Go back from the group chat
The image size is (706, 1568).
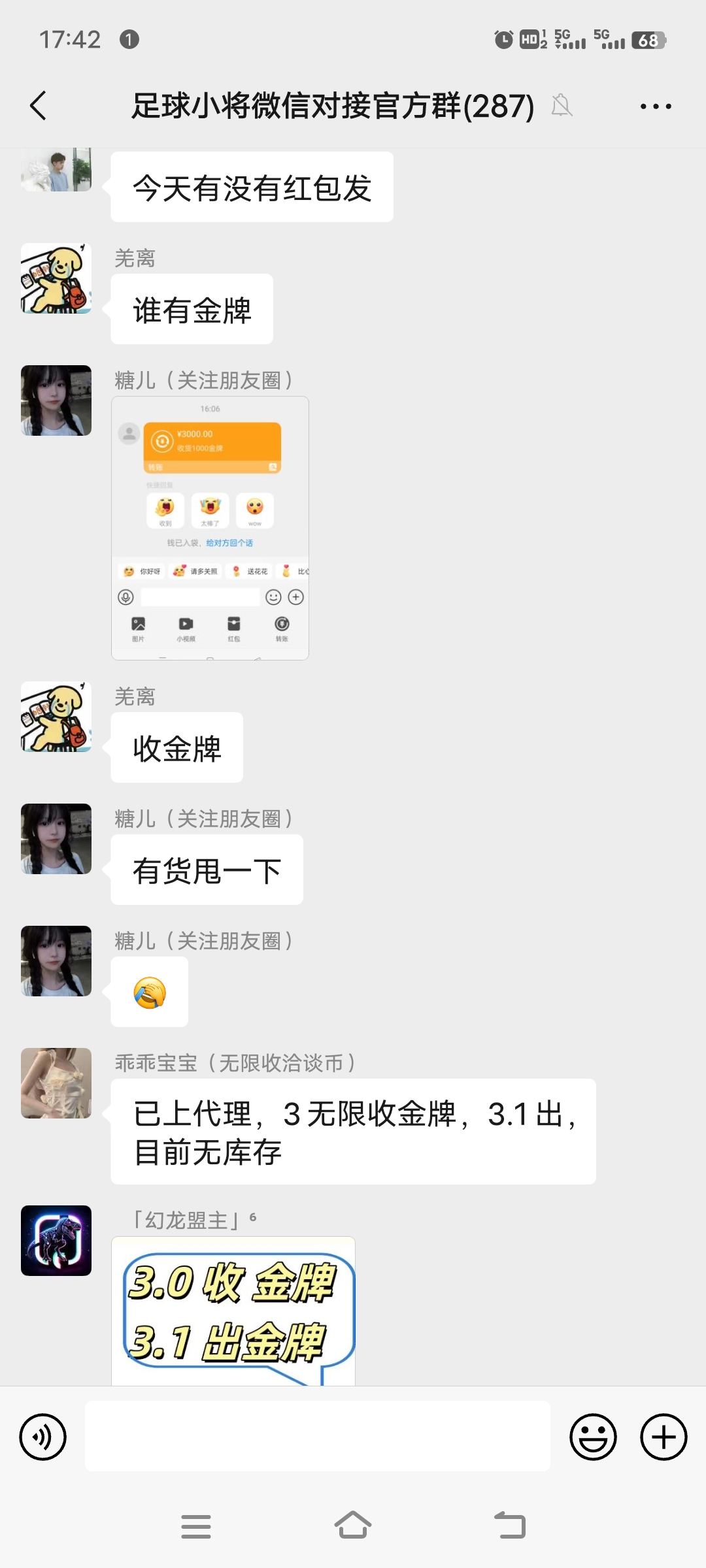coord(39,106)
